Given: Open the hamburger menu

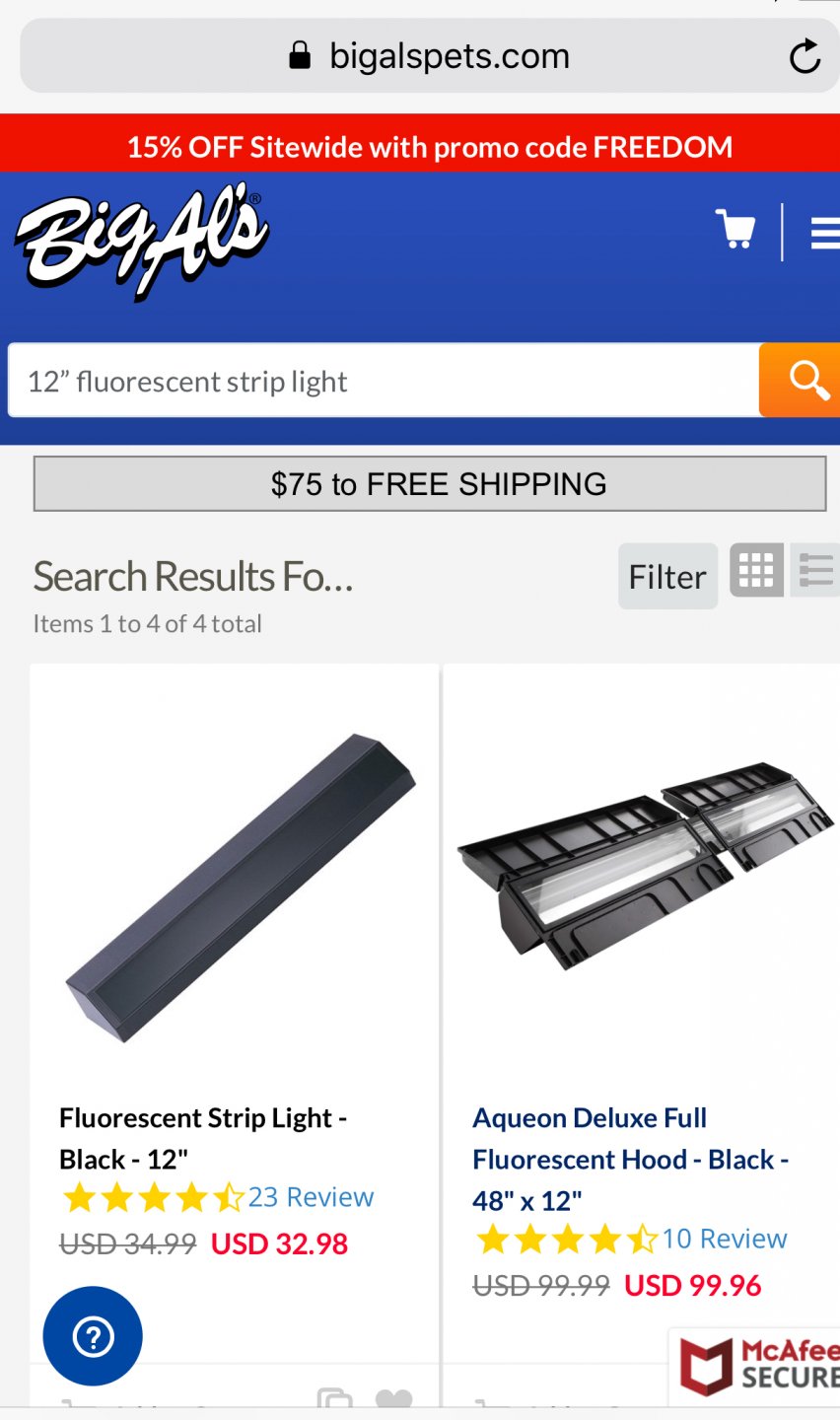Looking at the screenshot, I should click(824, 234).
